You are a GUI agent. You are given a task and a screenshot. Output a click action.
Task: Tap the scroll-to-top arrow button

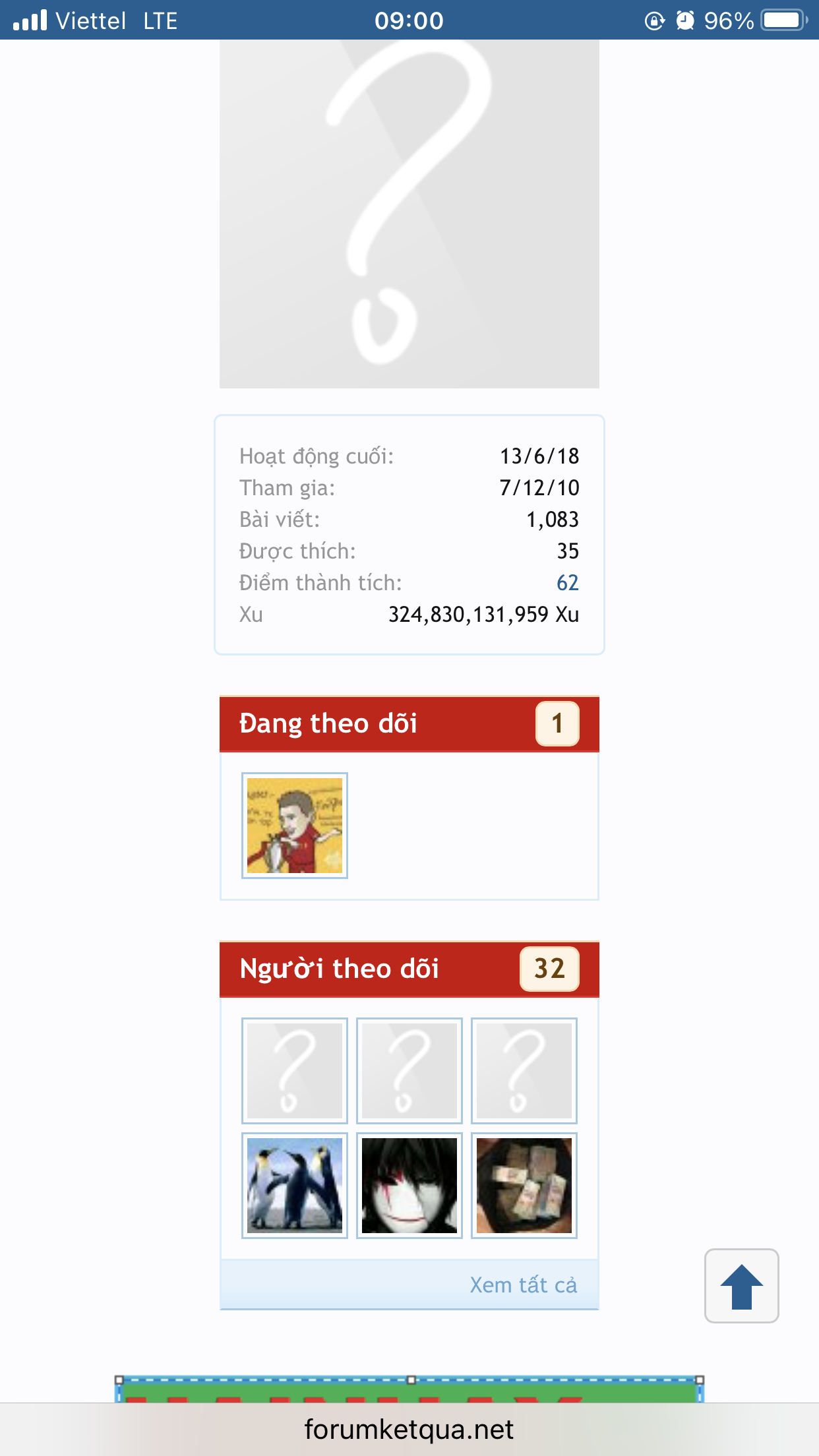click(741, 1286)
